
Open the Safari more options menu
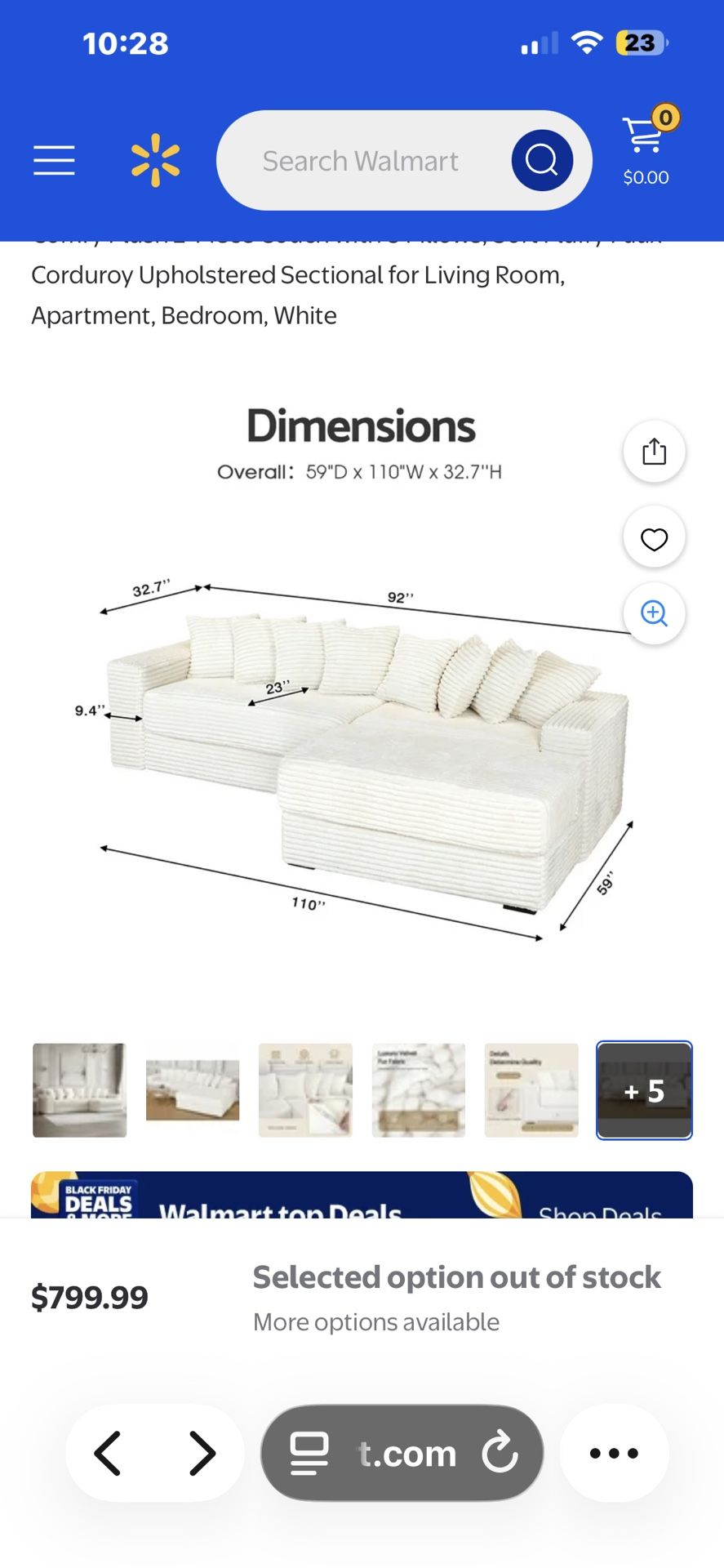[614, 1453]
